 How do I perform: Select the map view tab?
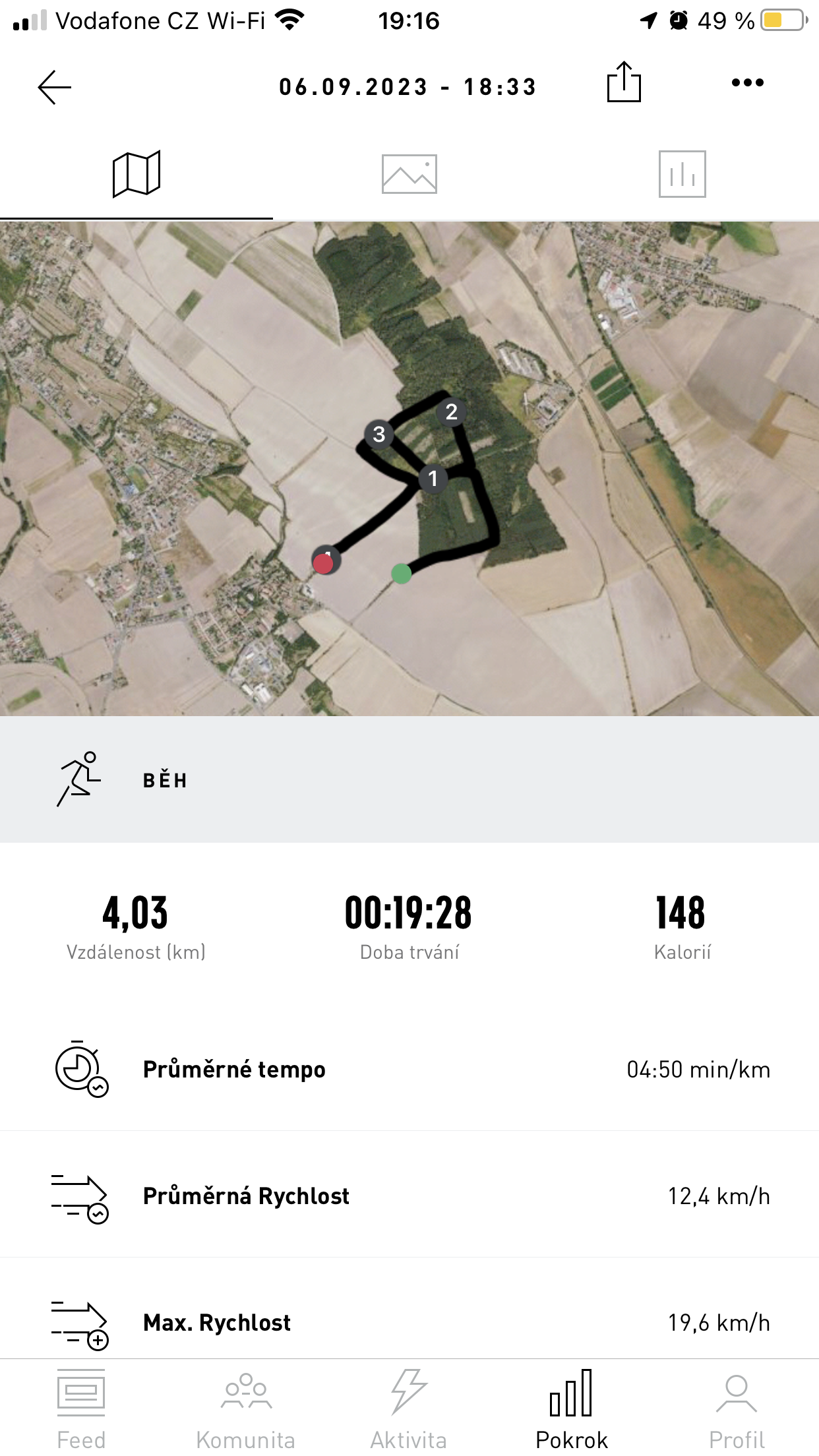pyautogui.click(x=136, y=174)
